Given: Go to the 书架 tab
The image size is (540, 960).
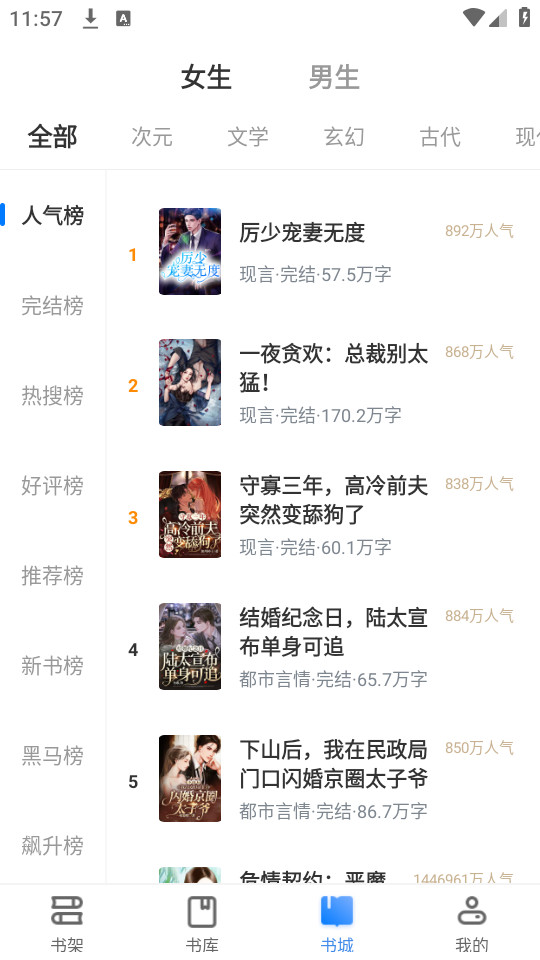Looking at the screenshot, I should 67,923.
